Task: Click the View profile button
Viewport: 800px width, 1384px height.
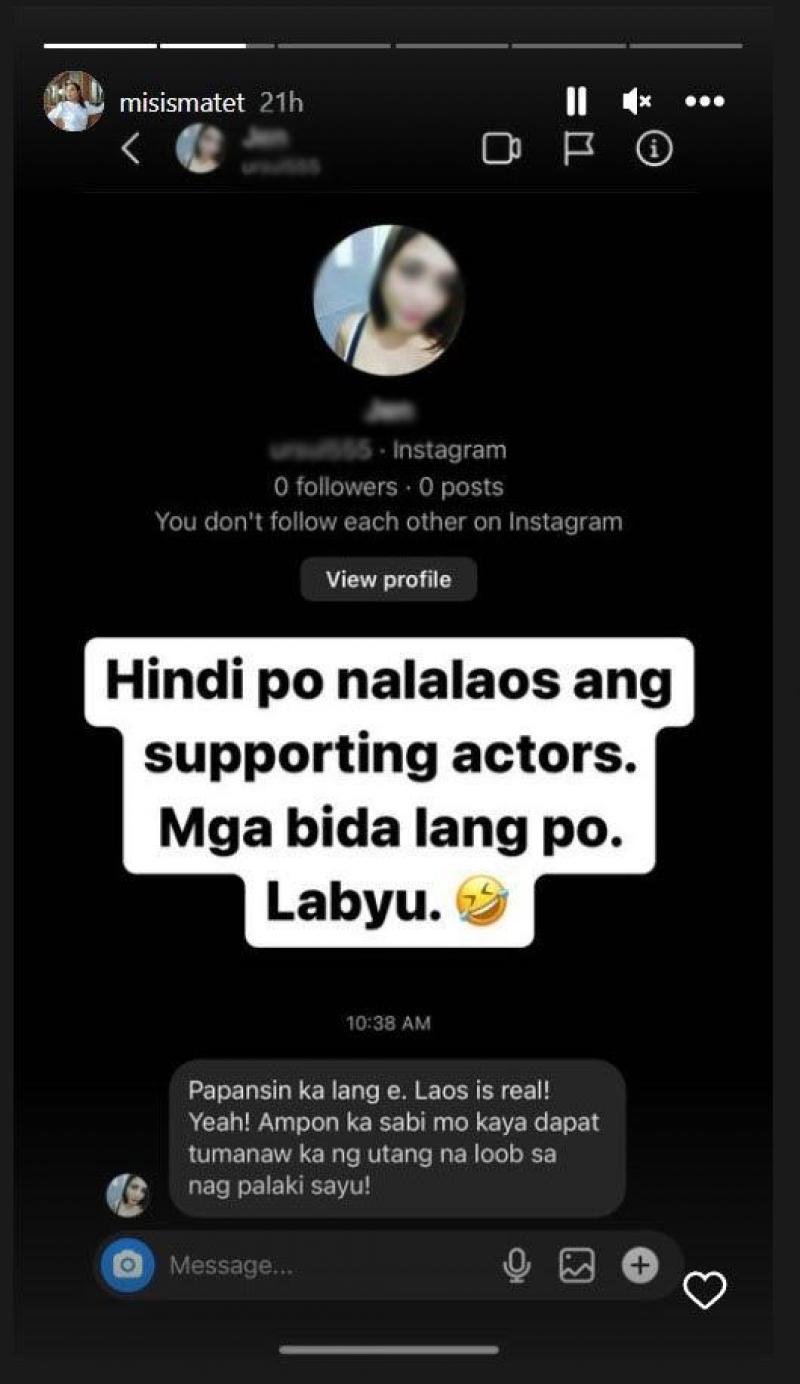Action: (389, 578)
